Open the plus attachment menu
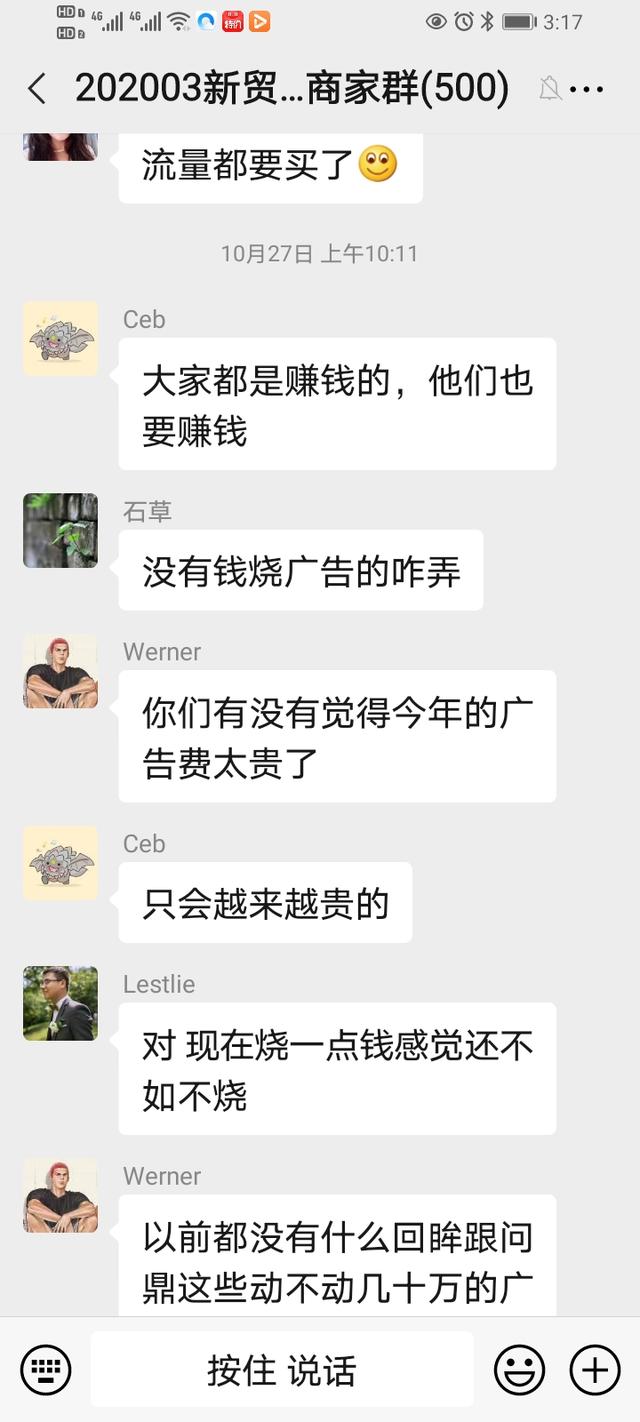 (x=595, y=1369)
